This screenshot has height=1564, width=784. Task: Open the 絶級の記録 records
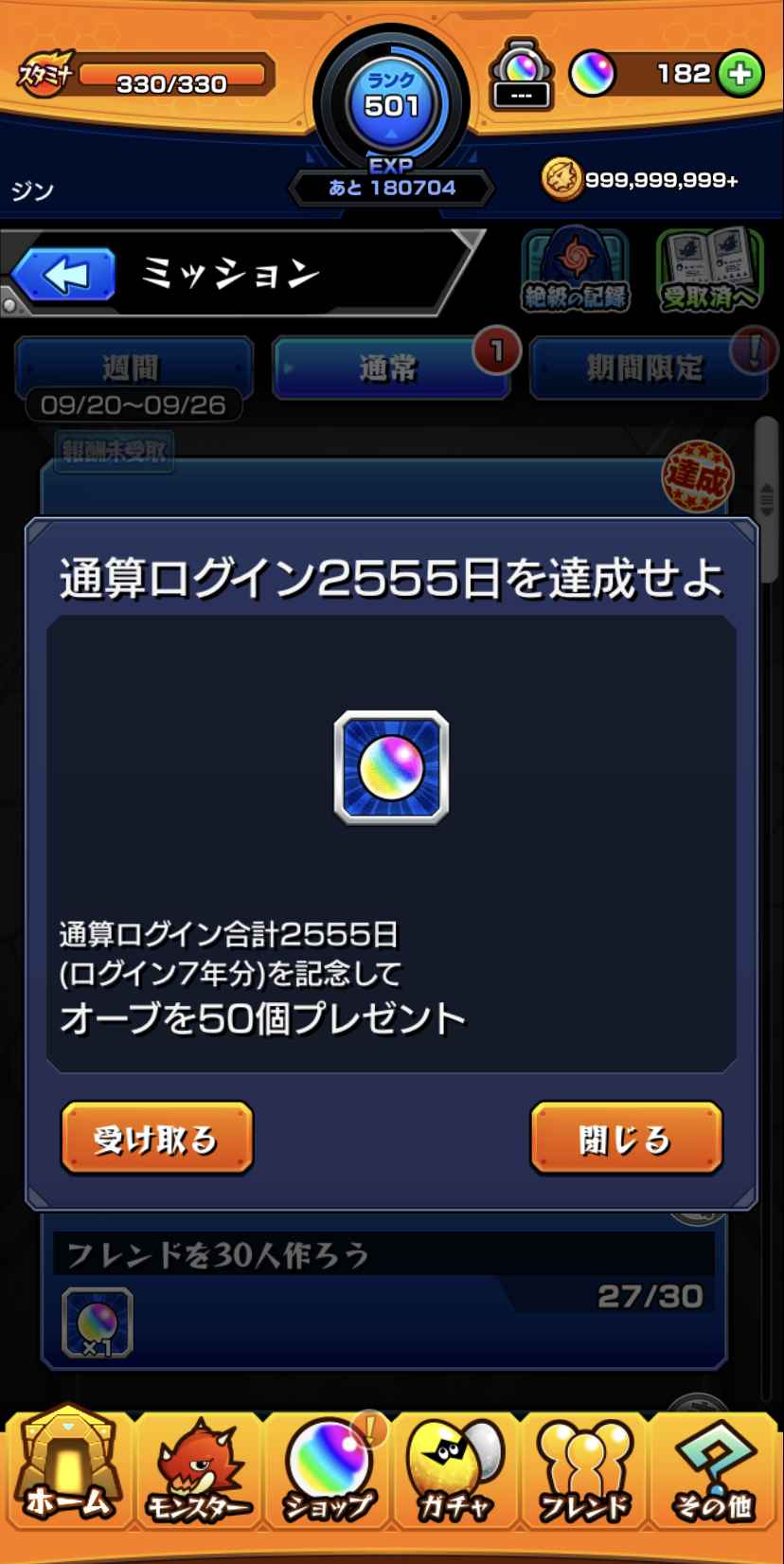575,271
